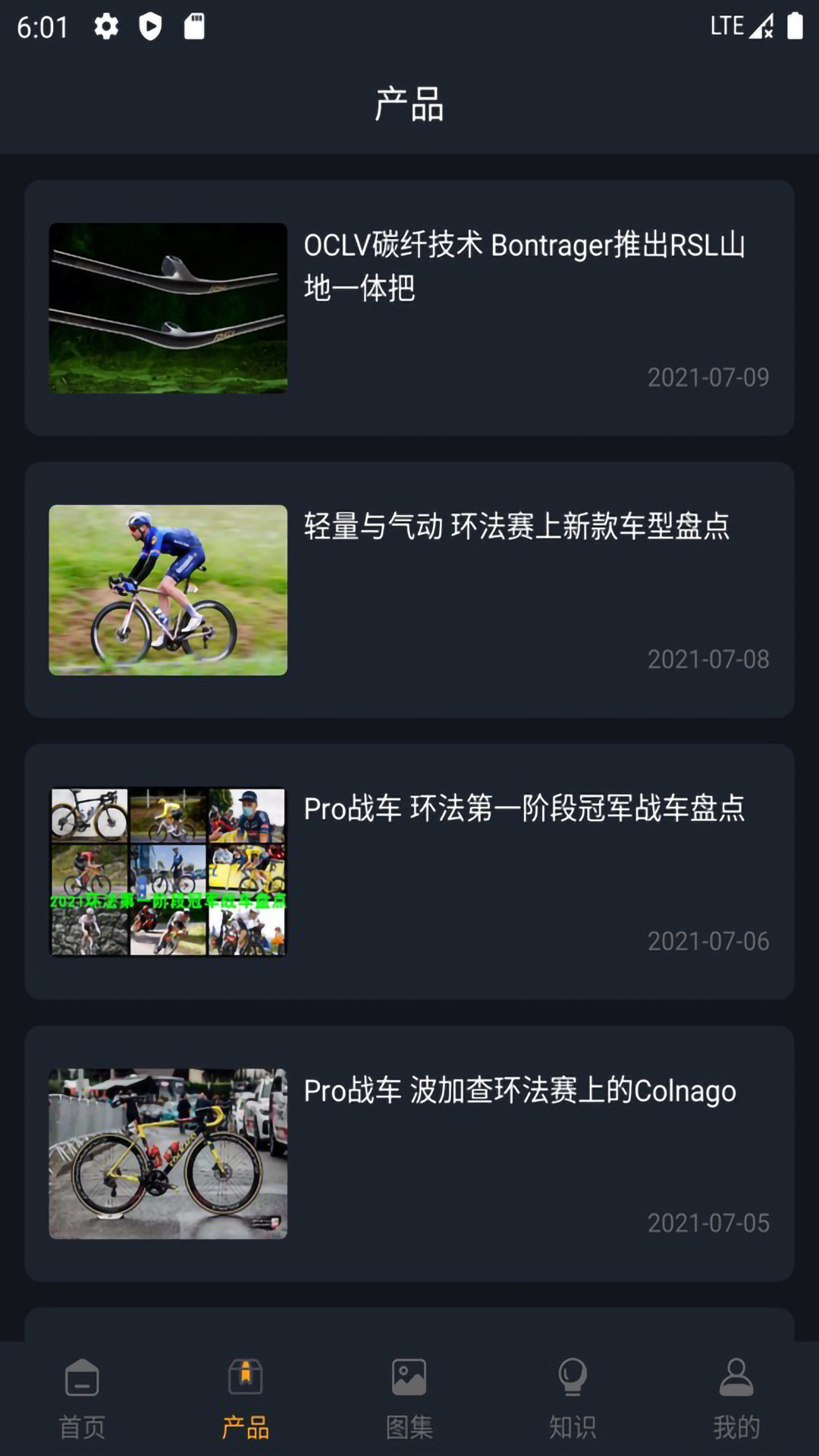Tap the shield play icon in status bar
Viewport: 819px width, 1456px height.
pyautogui.click(x=150, y=27)
